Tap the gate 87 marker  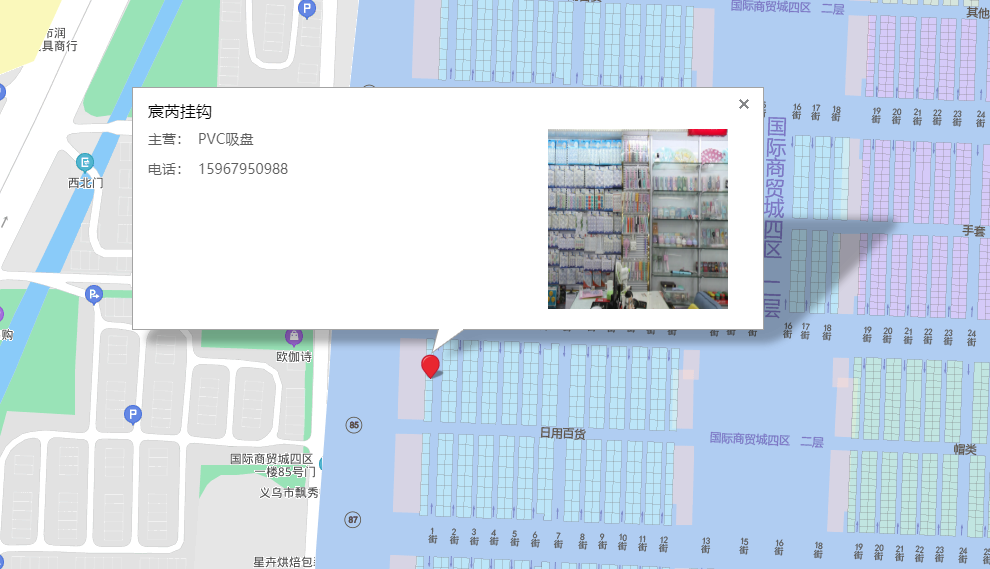pos(352,520)
